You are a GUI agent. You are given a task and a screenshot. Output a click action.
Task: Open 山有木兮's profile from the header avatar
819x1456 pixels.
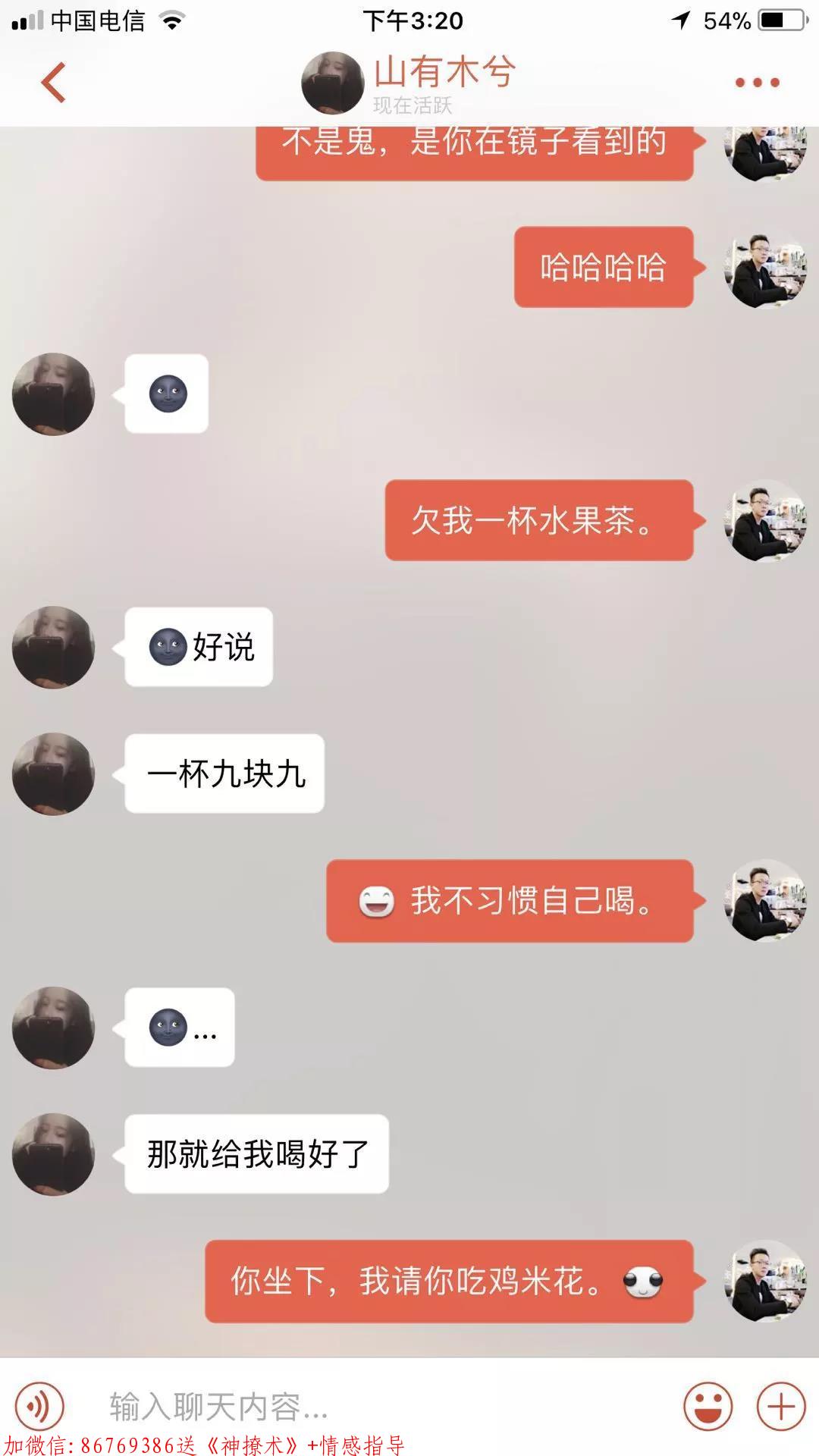tap(332, 83)
